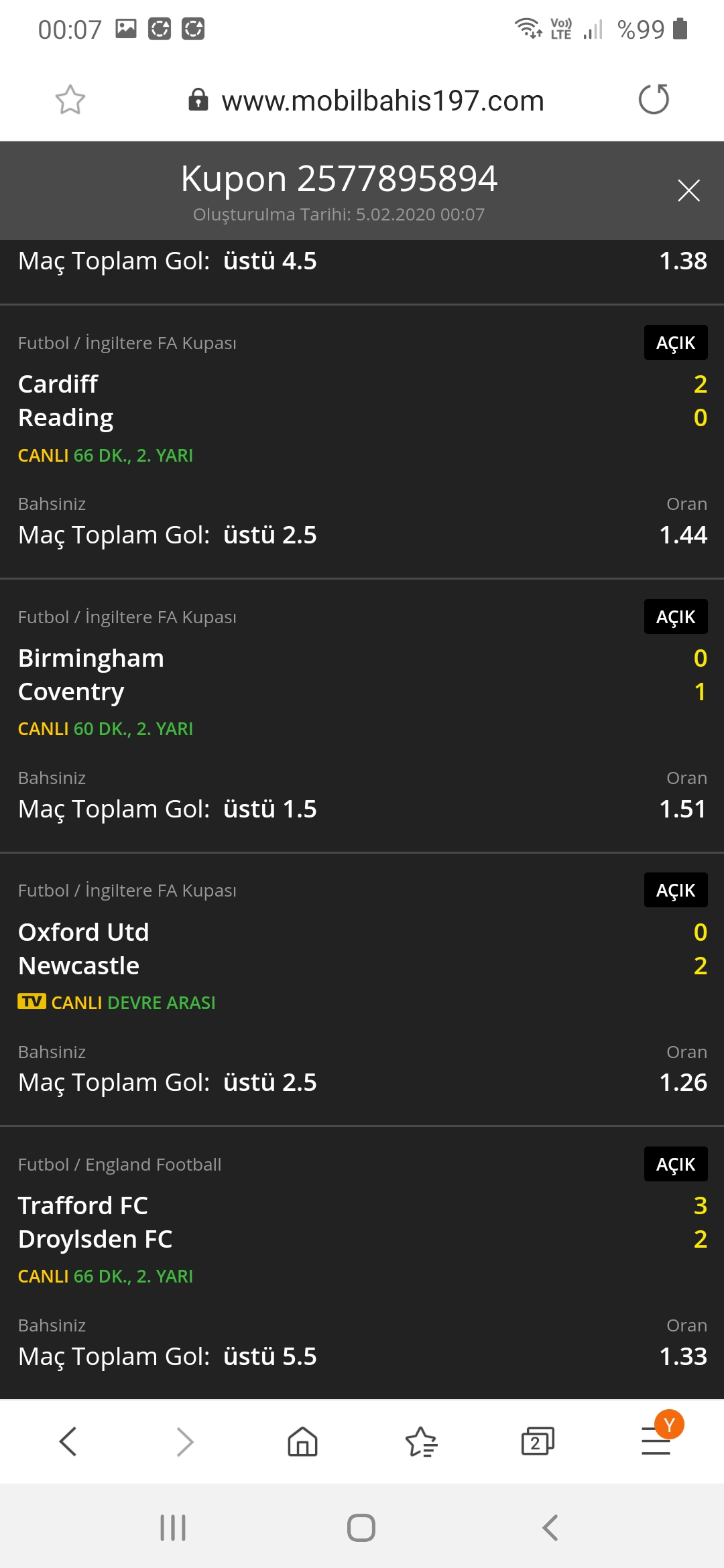Viewport: 724px width, 1568px height.
Task: Show recent apps from the system bar
Action: [173, 1528]
